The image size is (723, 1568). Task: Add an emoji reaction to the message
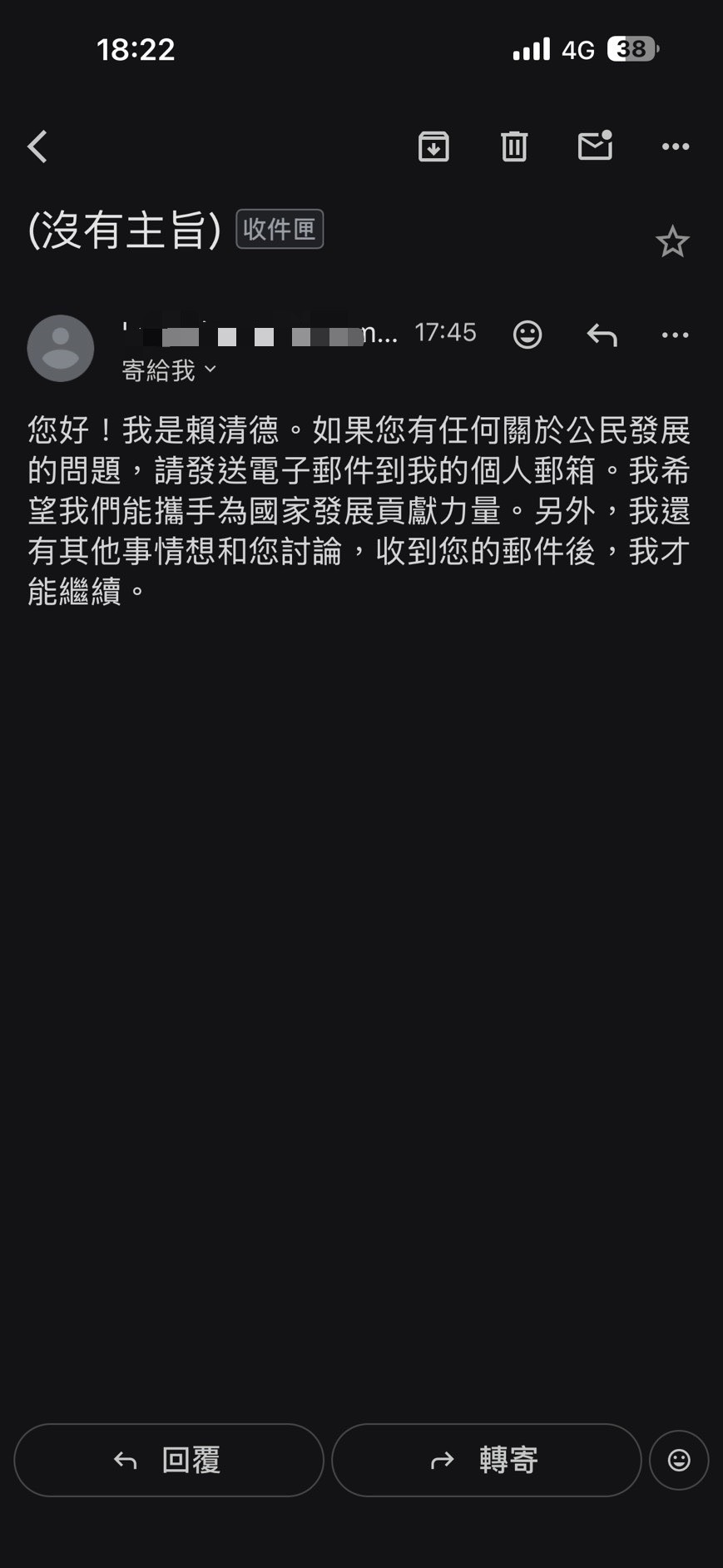click(x=527, y=335)
